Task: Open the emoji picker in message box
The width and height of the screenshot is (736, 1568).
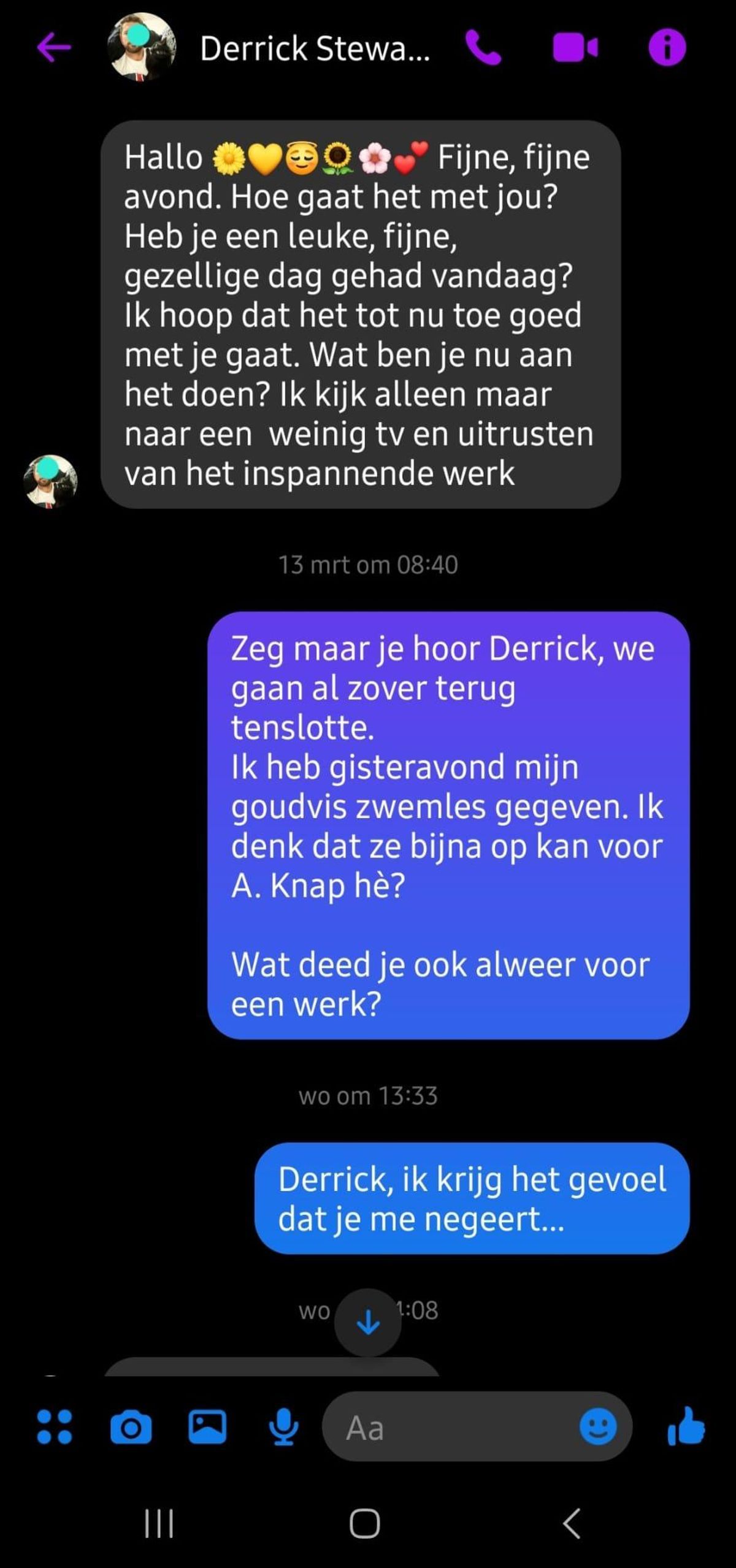Action: (x=598, y=1427)
